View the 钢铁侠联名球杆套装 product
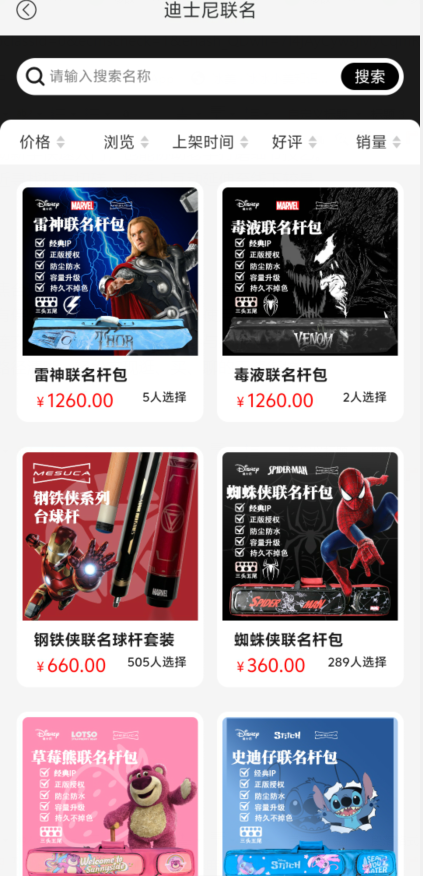 (x=110, y=566)
